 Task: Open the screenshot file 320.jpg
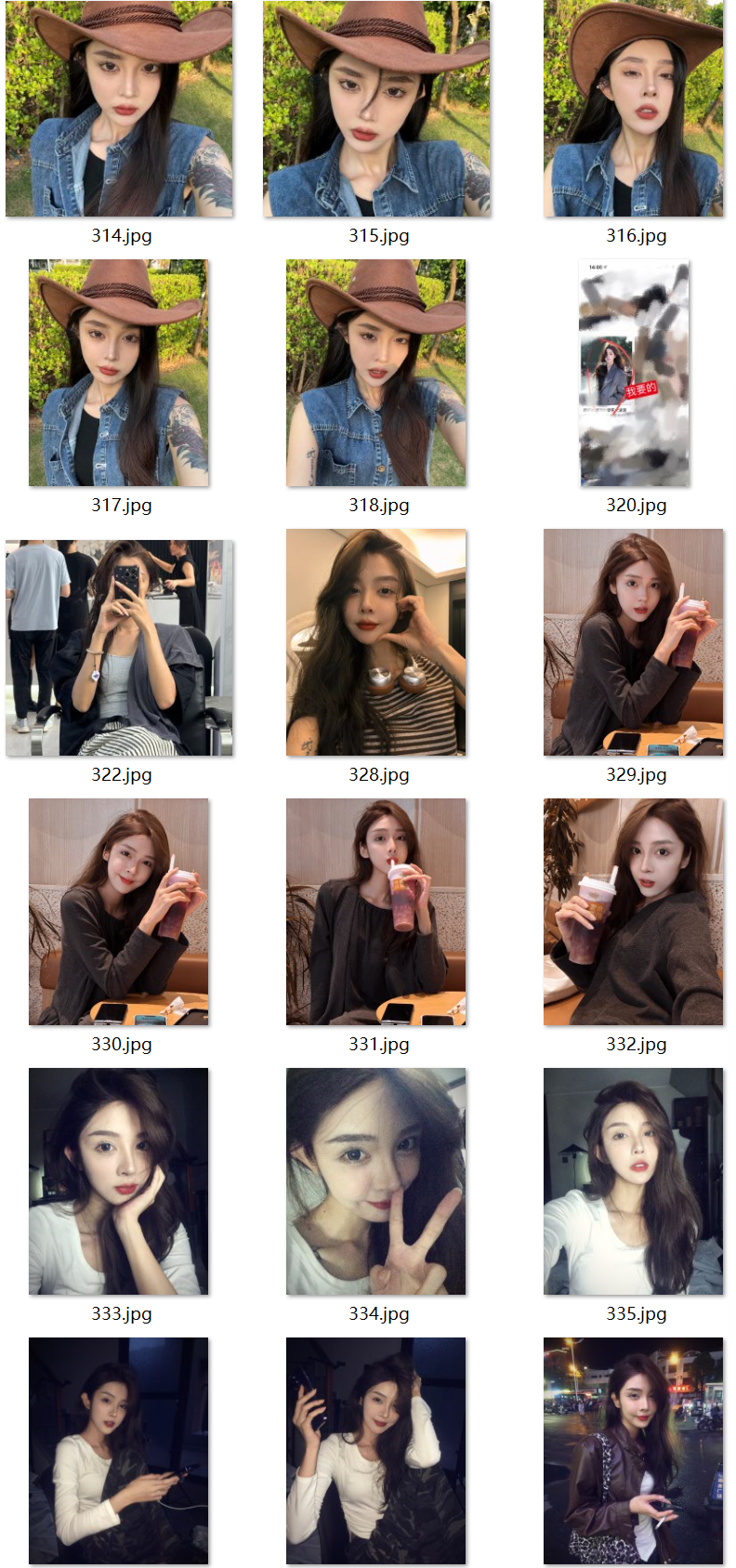(634, 373)
